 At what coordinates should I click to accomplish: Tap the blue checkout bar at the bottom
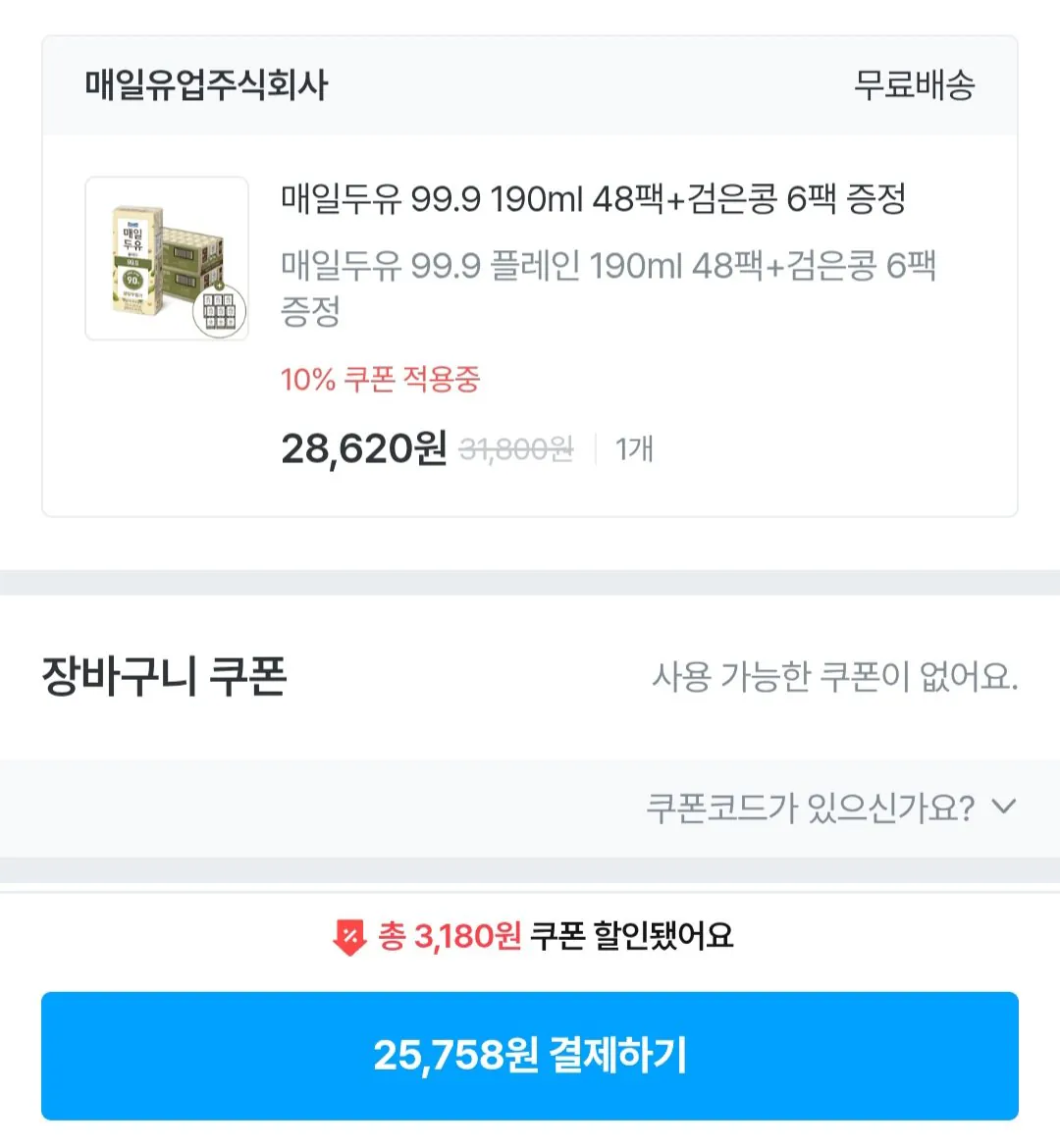[x=530, y=1058]
